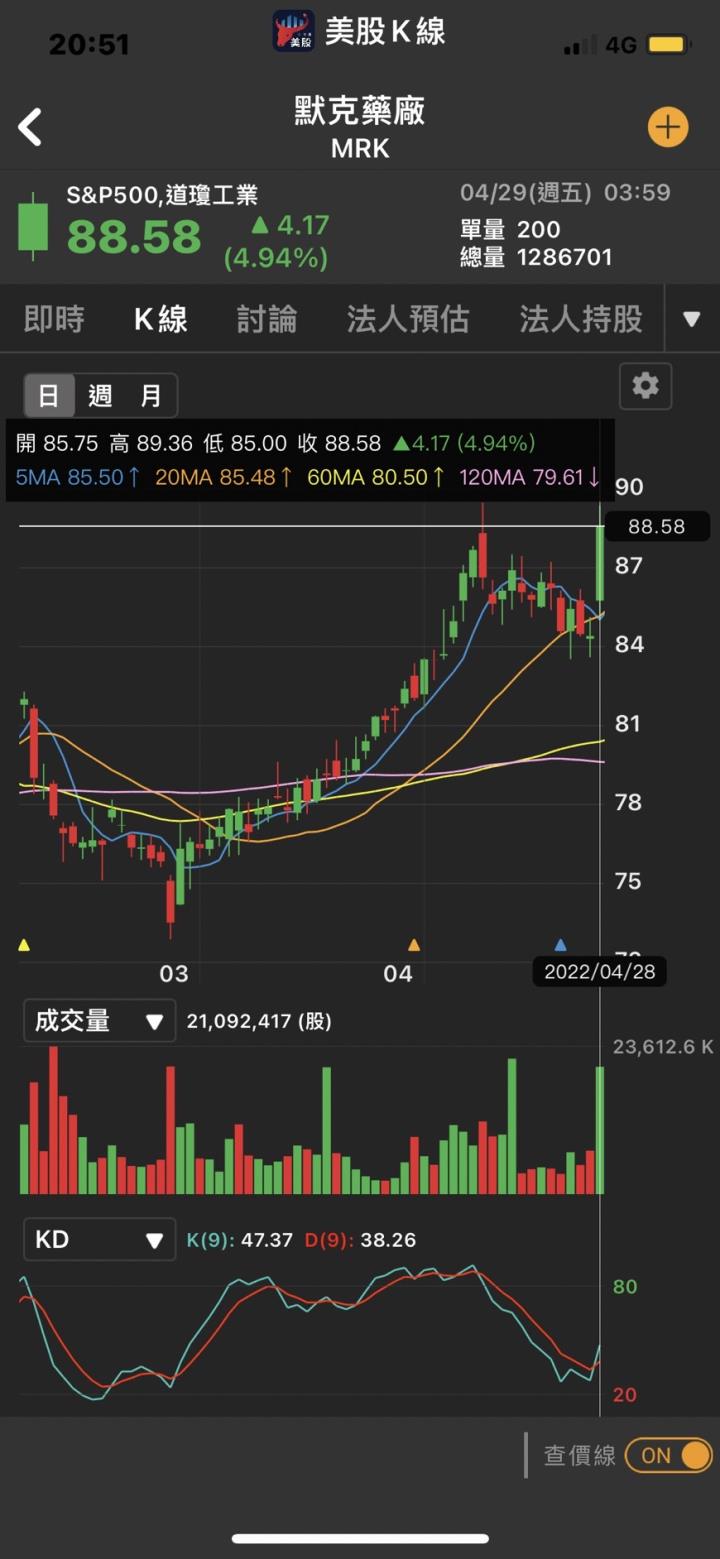Open the 成交量 indicator dropdown
The image size is (720, 1559).
coord(99,1021)
